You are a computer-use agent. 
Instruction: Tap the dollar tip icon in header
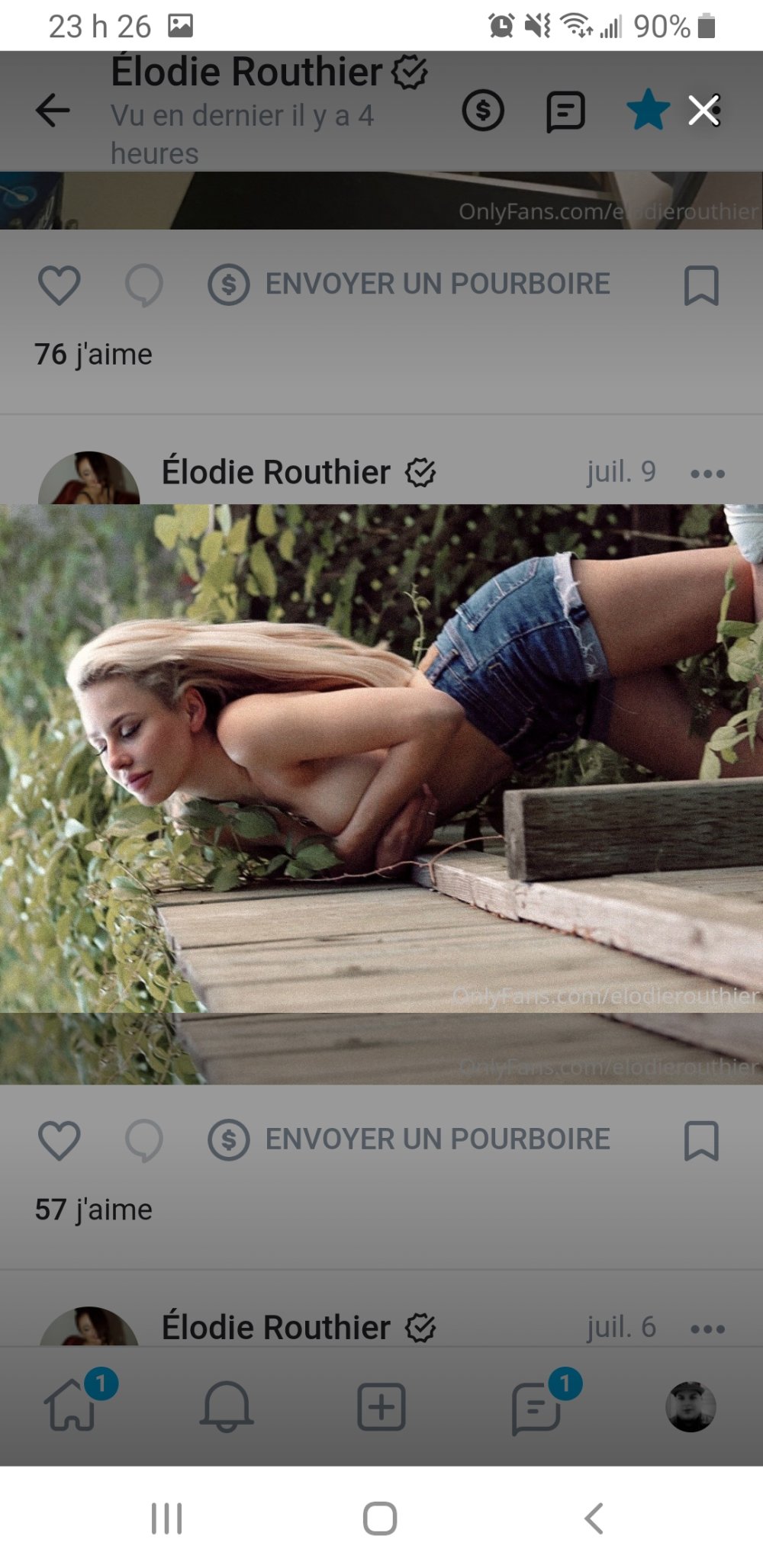point(483,111)
